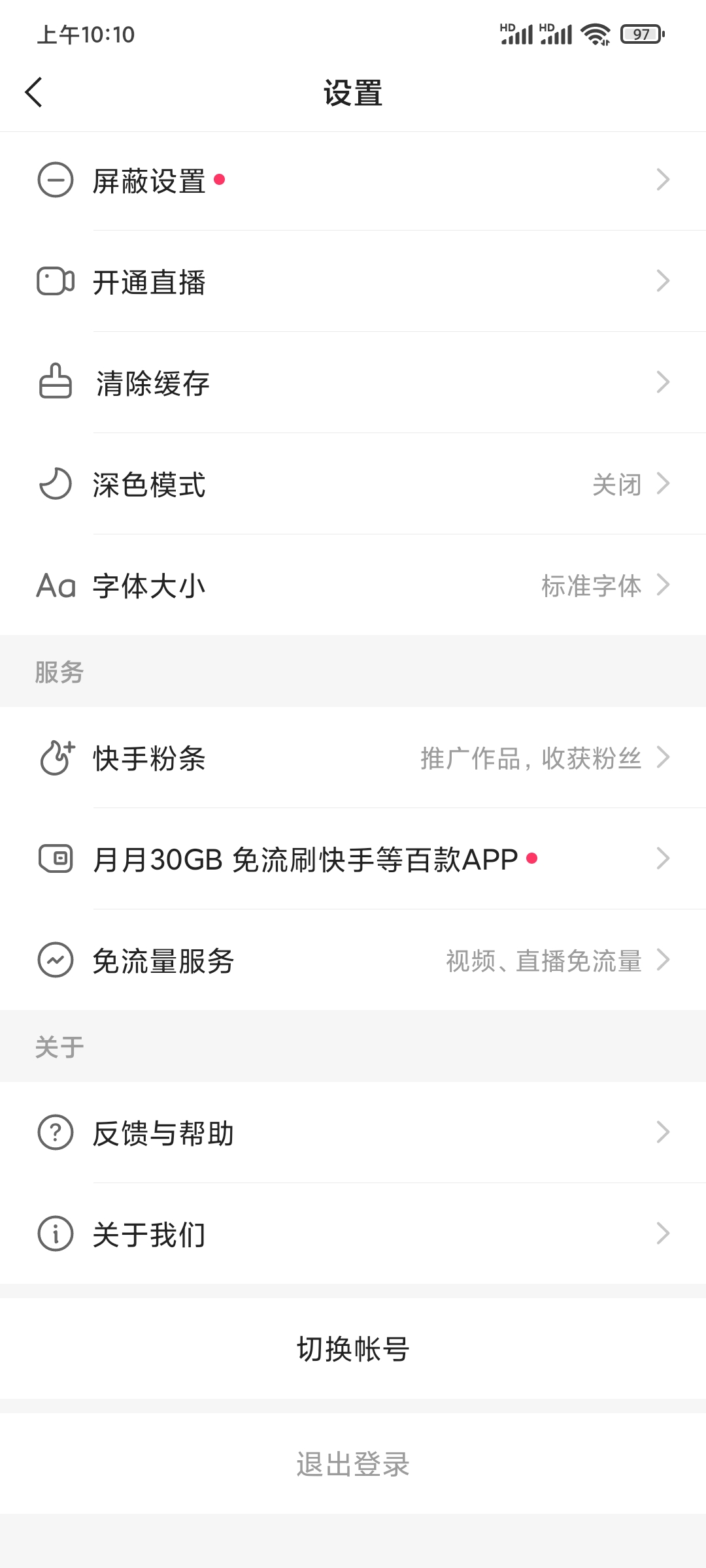Open 反馈与帮助 help page
Screen dimensions: 706x1568
point(353,1133)
